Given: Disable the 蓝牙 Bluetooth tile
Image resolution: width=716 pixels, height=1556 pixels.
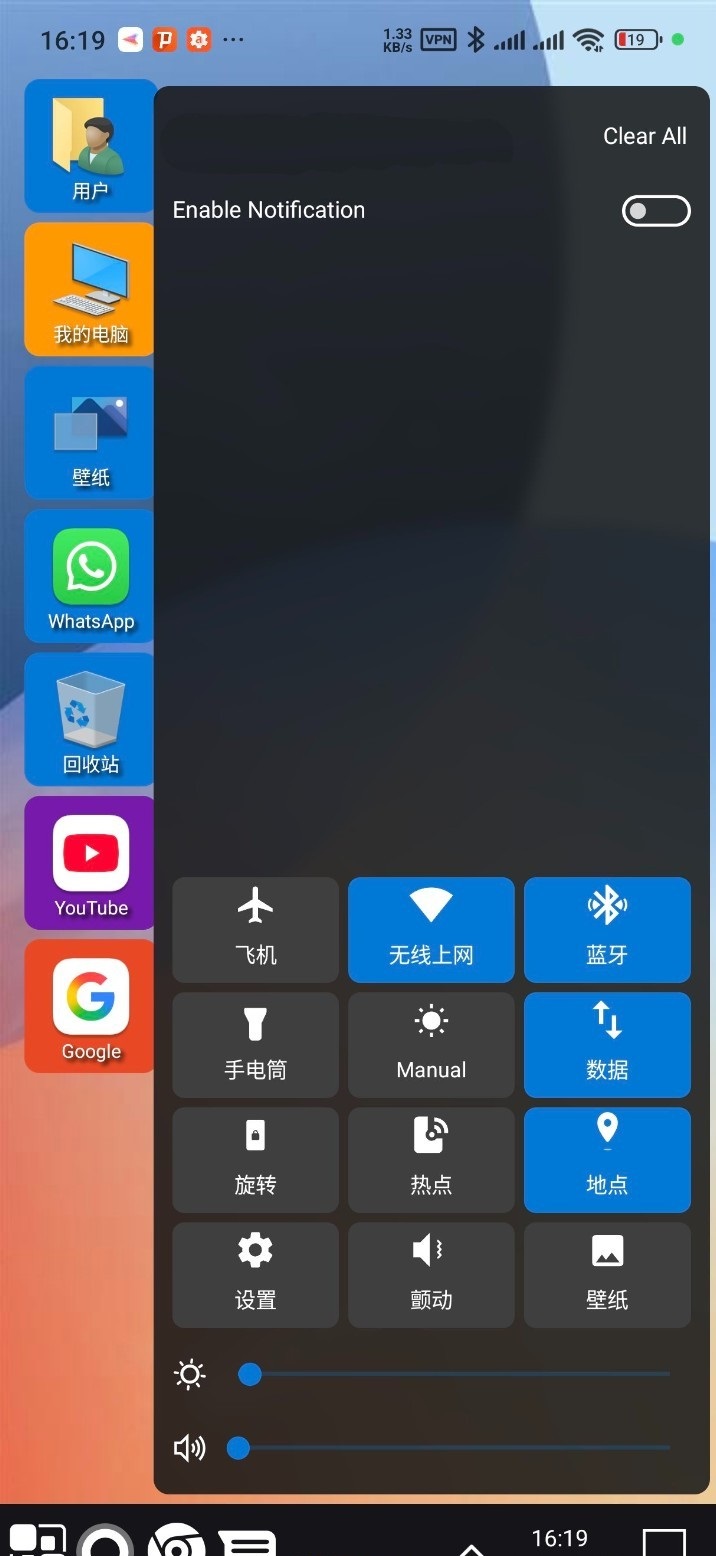Looking at the screenshot, I should click(607, 929).
